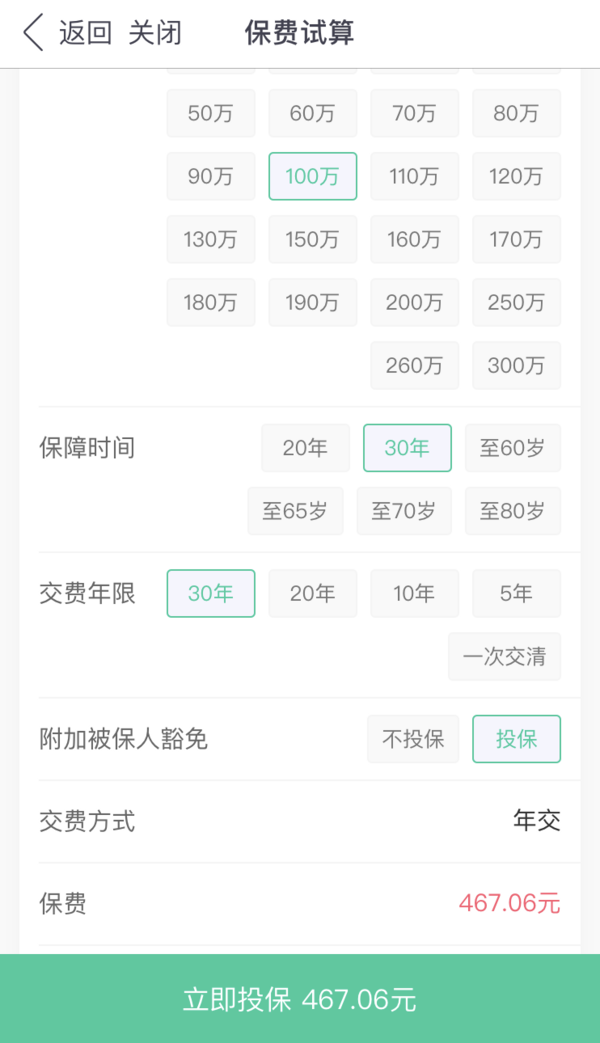Viewport: 600px width, 1043px height.
Task: Open 交费方式 payment method selector
Action: pyautogui.click(x=300, y=821)
